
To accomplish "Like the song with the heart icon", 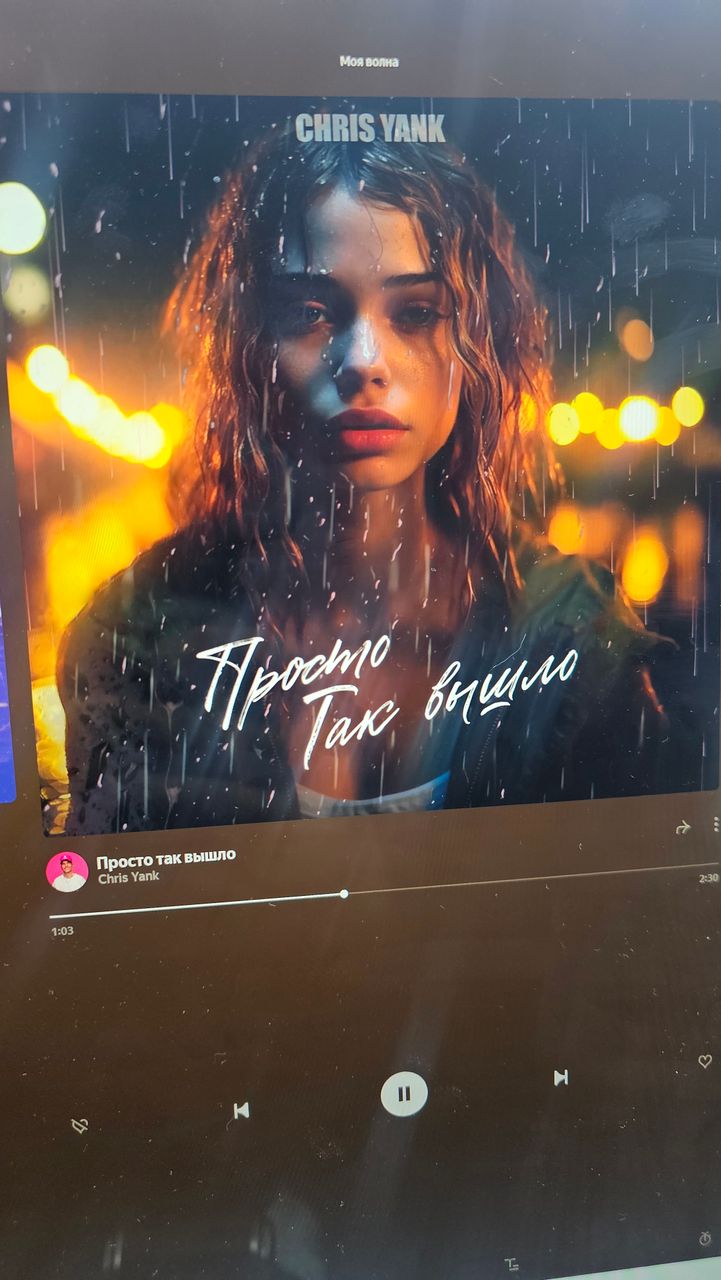I will click(705, 1061).
